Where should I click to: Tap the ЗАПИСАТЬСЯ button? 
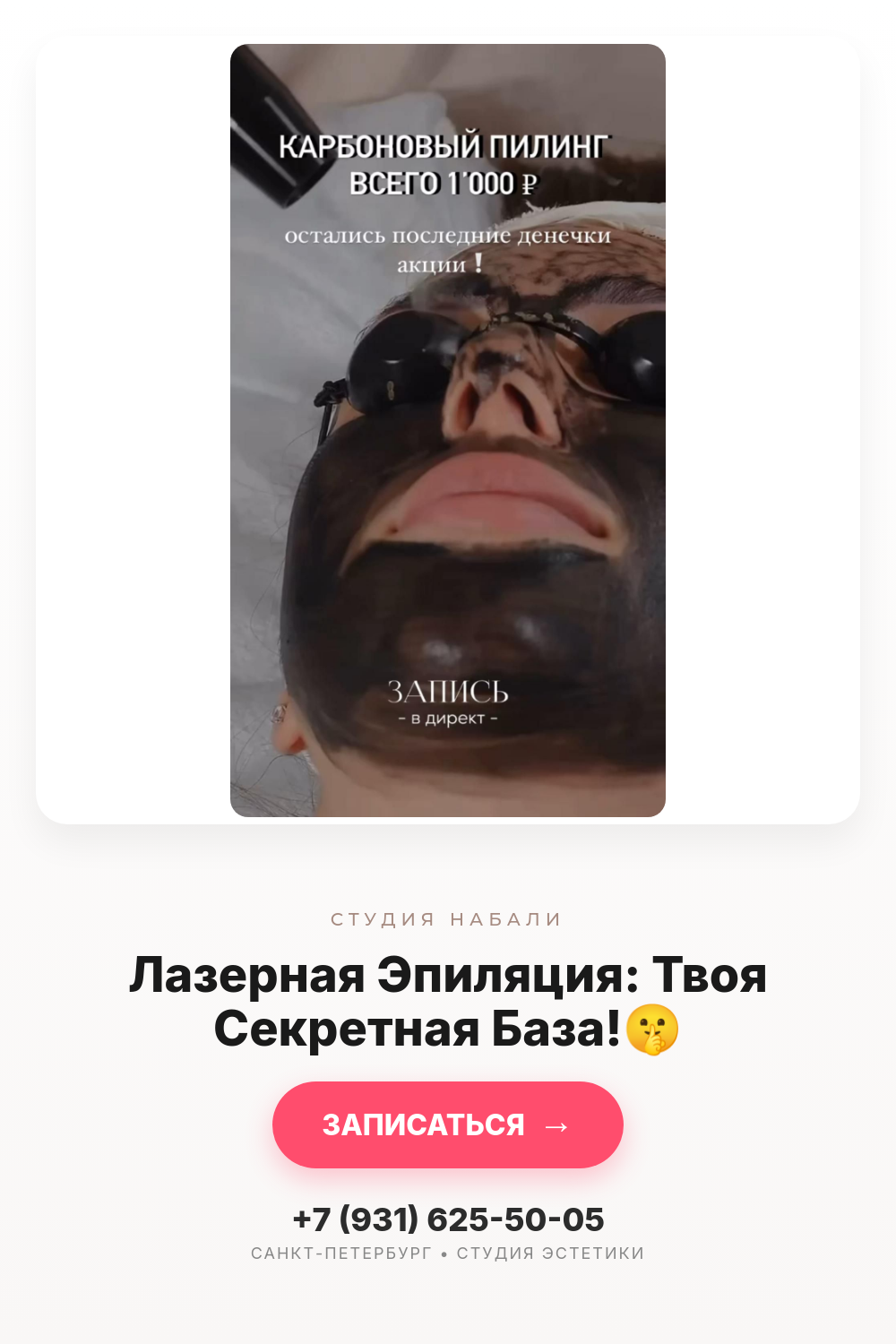[448, 1124]
